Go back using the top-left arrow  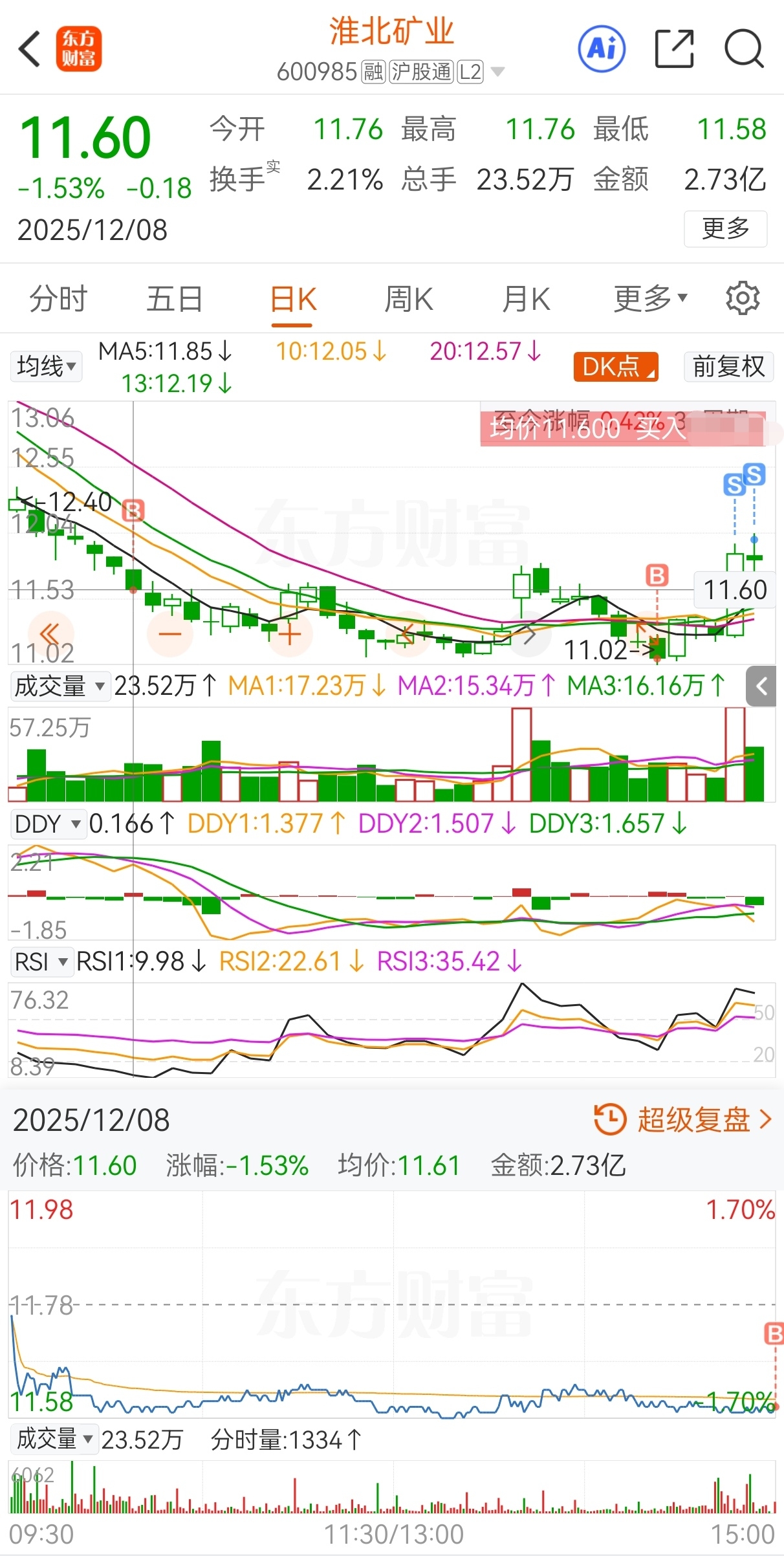30,49
